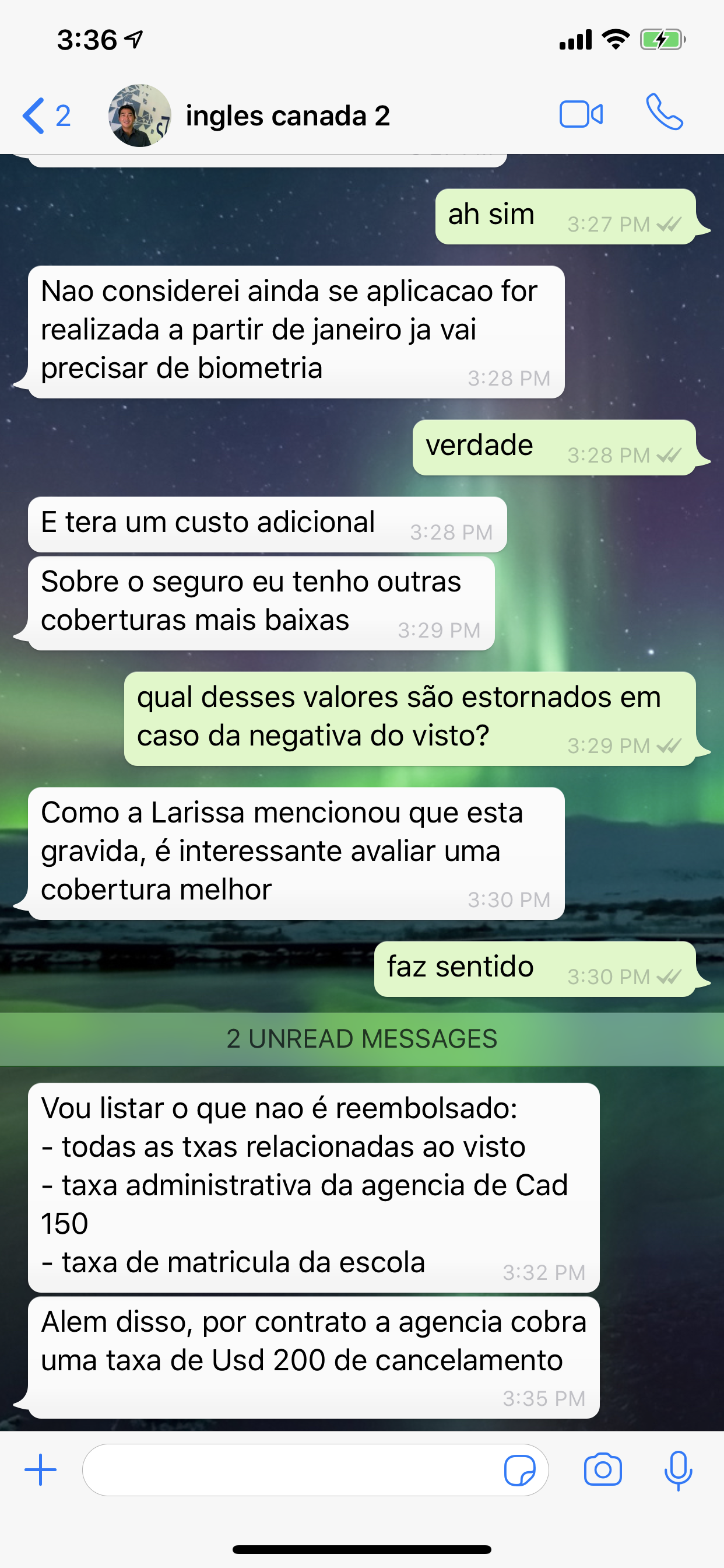724x1568 pixels.
Task: Start a voice call with ingles canada 2
Action: (665, 113)
